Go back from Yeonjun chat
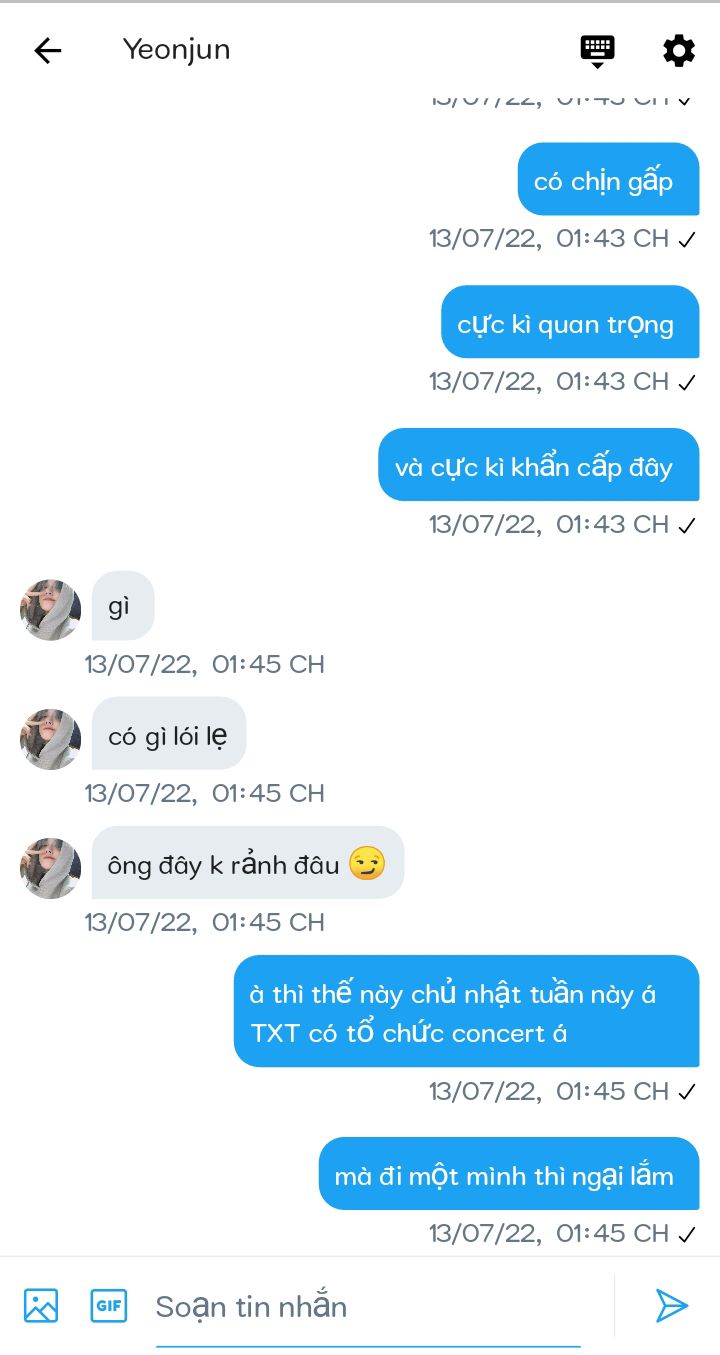The image size is (720, 1355). [x=47, y=50]
